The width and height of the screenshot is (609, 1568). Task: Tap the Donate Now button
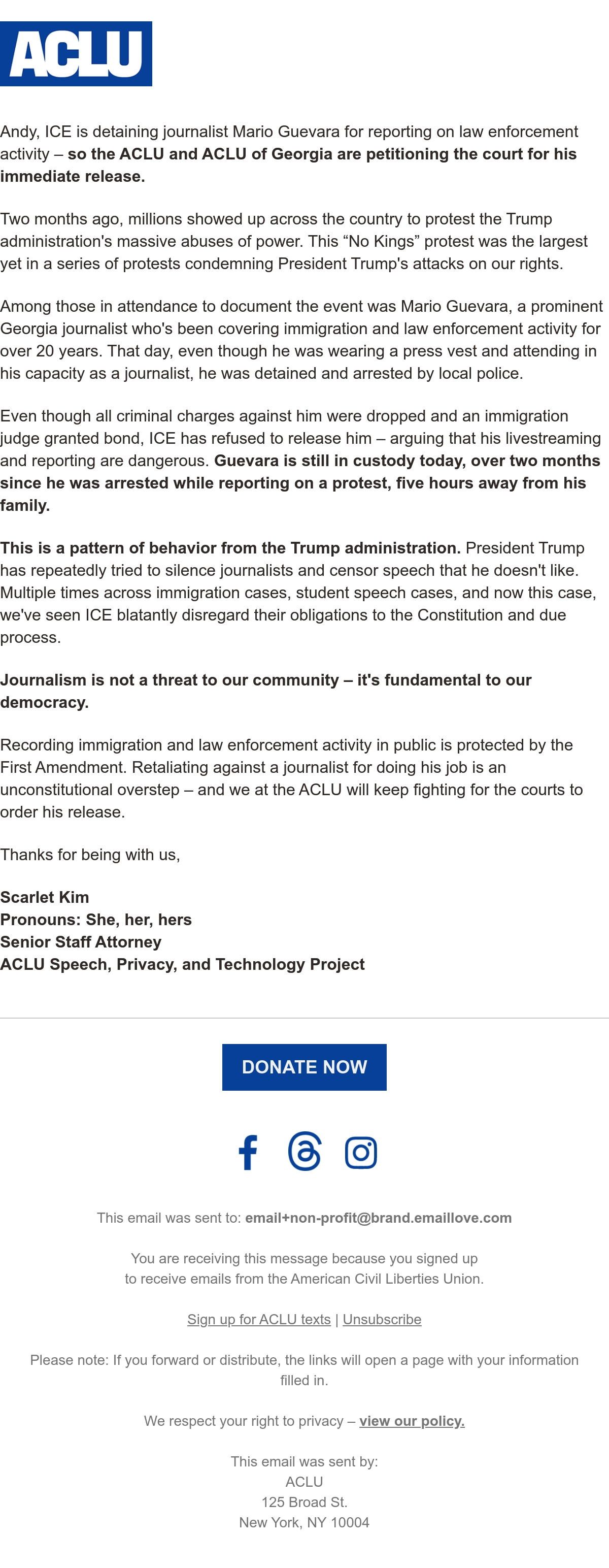[x=304, y=1067]
